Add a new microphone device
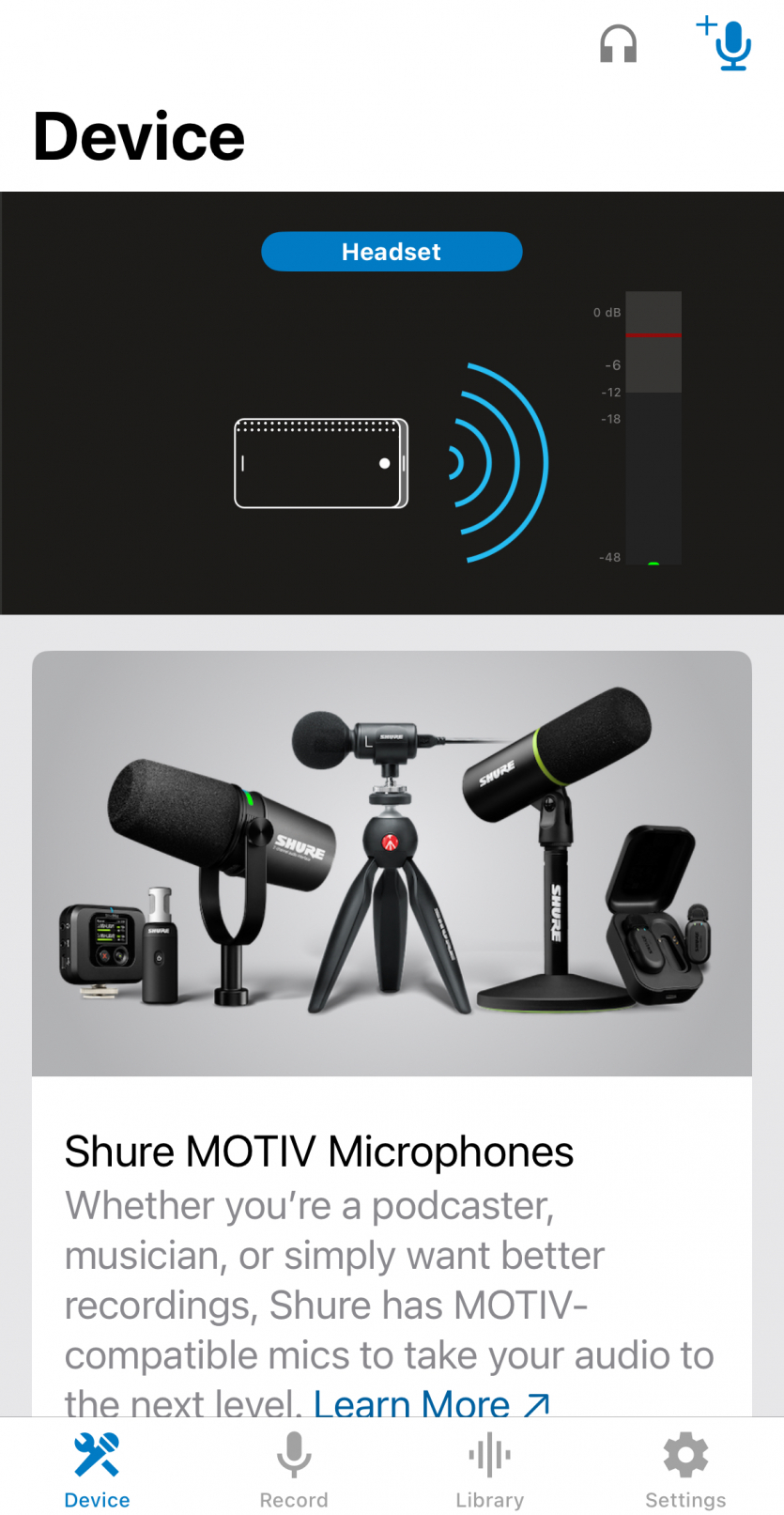This screenshot has width=784, height=1515. (725, 43)
